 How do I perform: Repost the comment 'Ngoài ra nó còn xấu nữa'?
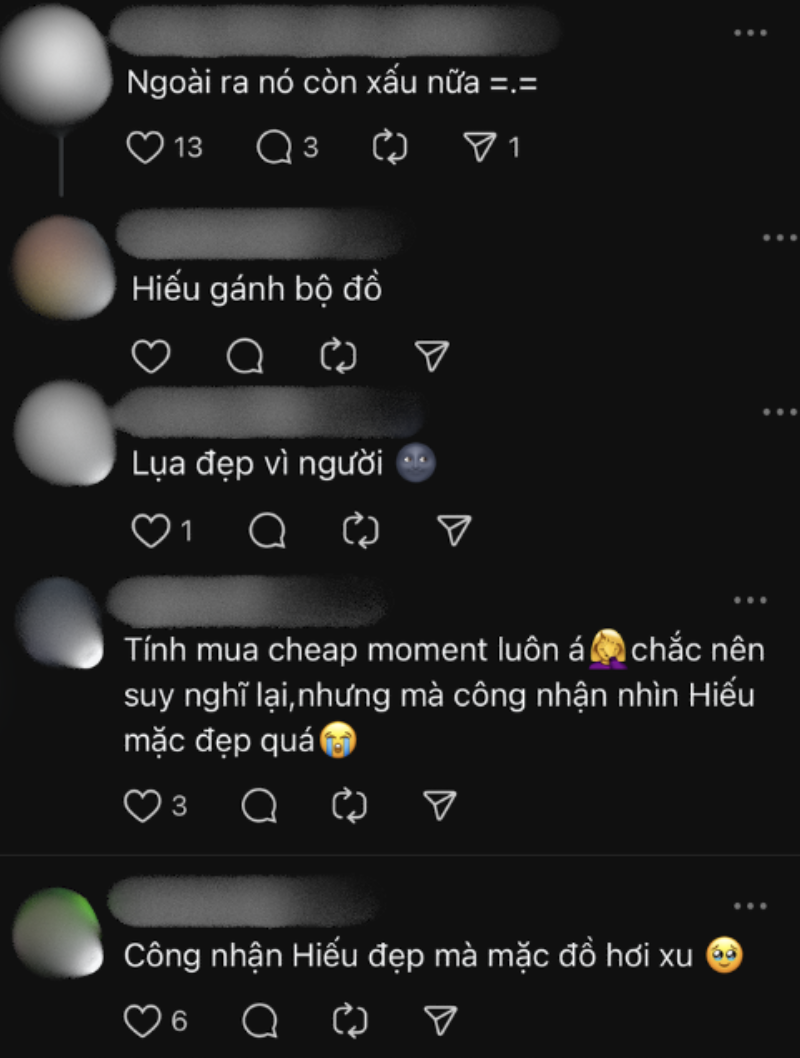[x=390, y=148]
